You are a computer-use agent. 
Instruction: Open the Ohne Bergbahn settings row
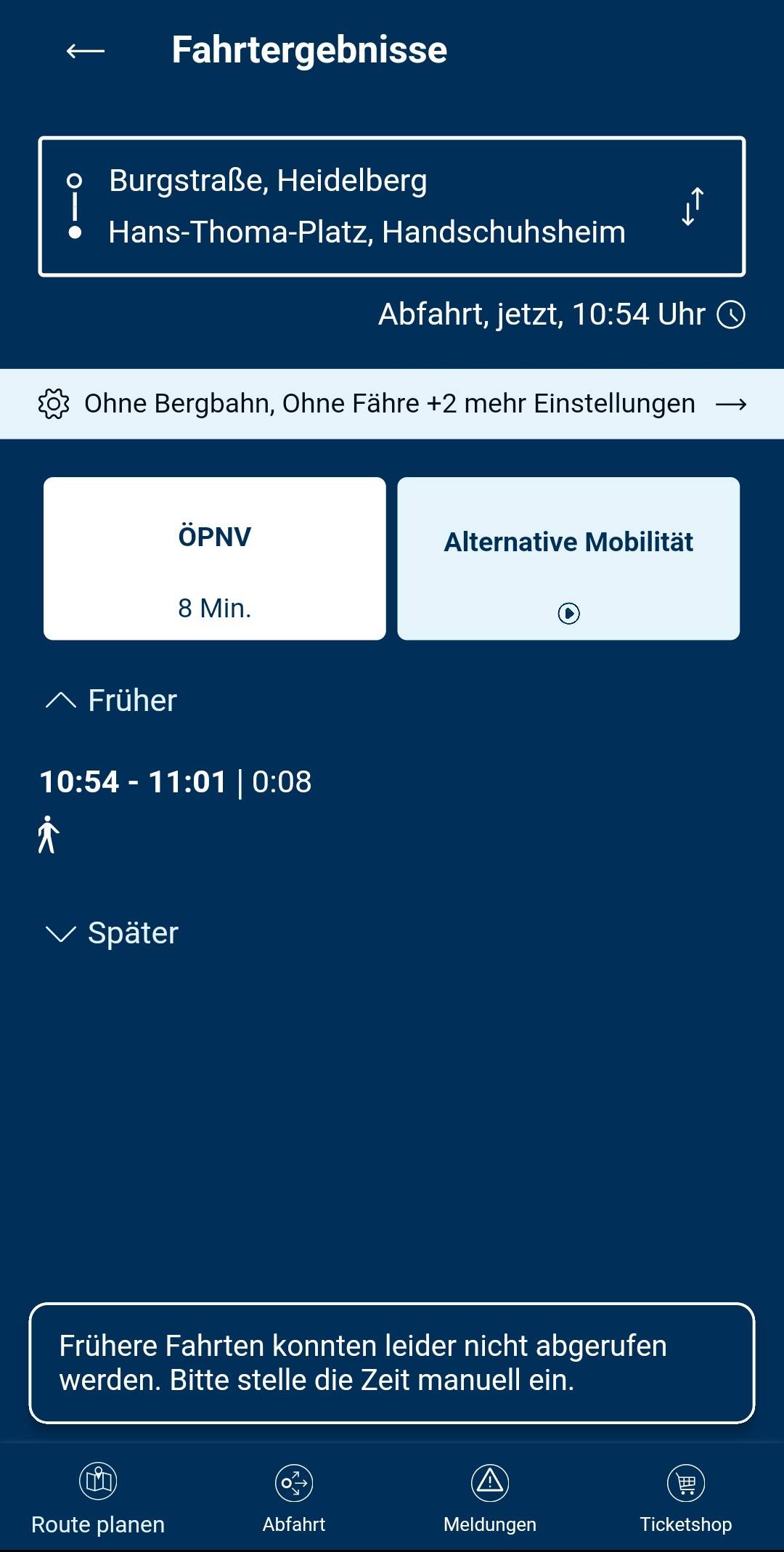[x=392, y=404]
